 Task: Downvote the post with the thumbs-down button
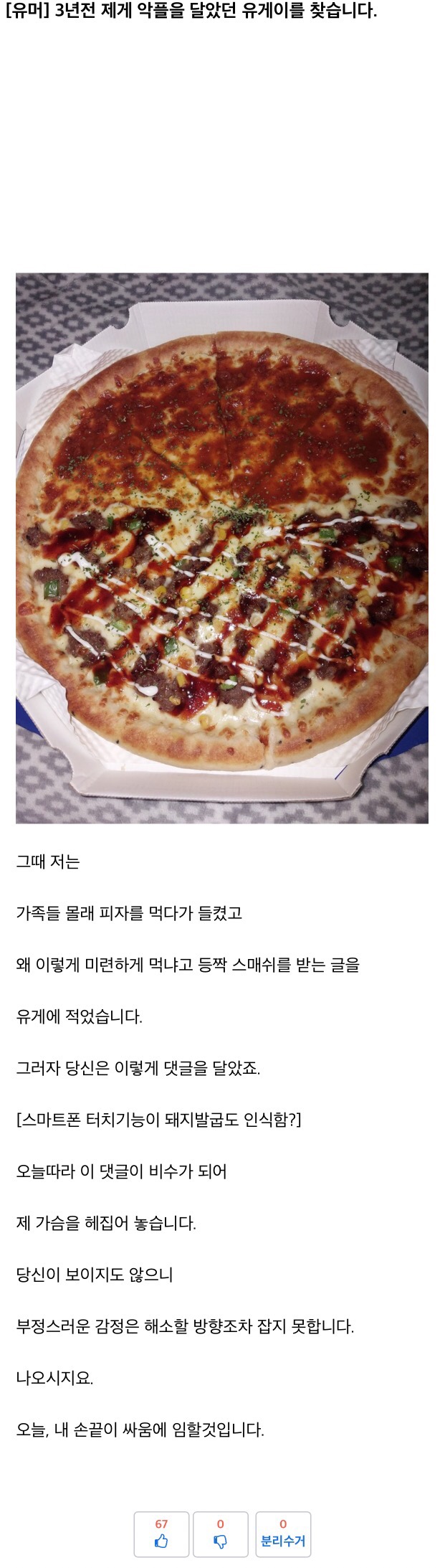[220, 1534]
